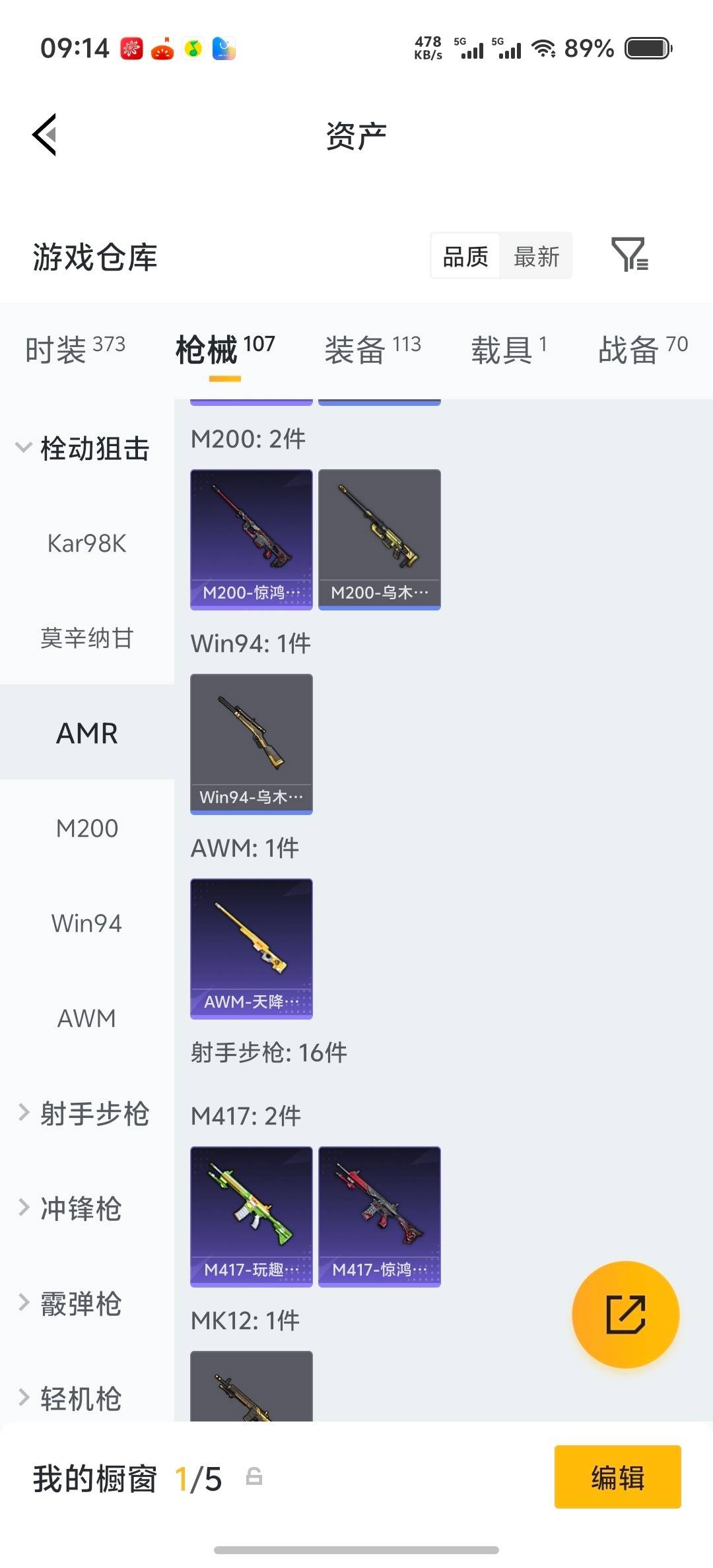
Task: Open the M417-玩趣 weapon thumbnail
Action: pyautogui.click(x=251, y=1216)
